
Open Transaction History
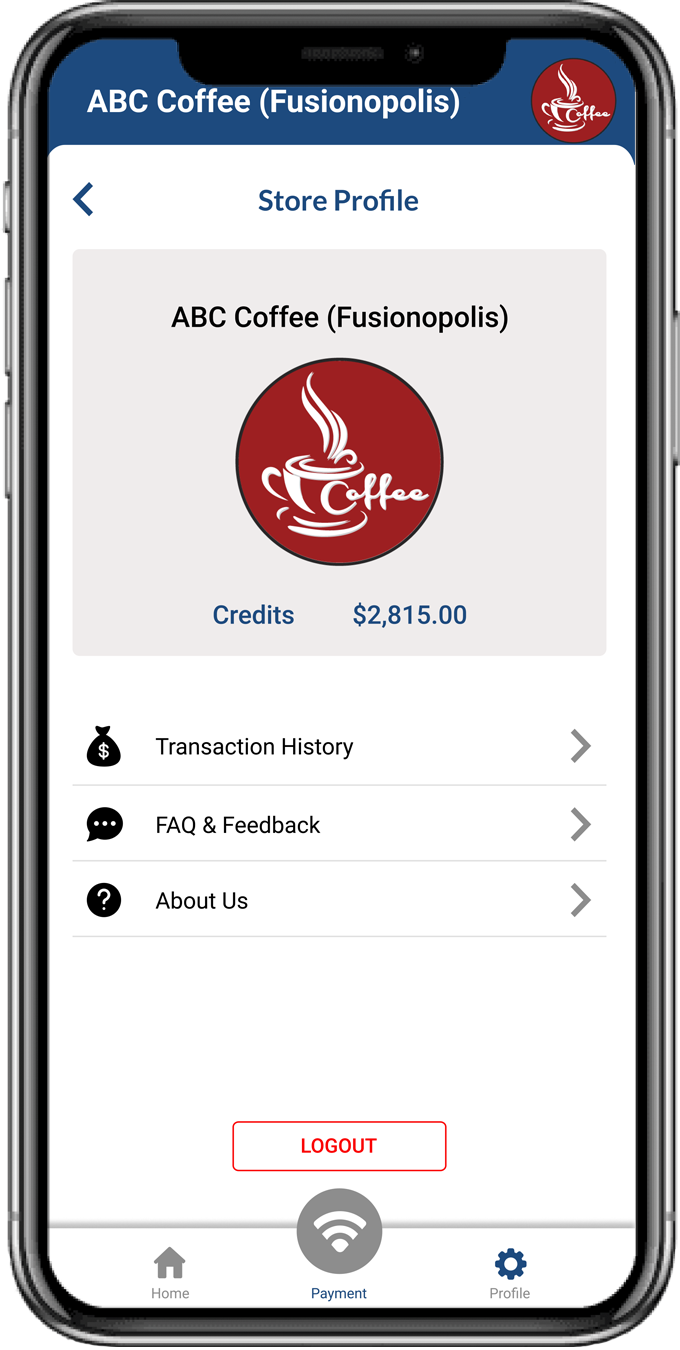pyautogui.click(x=339, y=747)
